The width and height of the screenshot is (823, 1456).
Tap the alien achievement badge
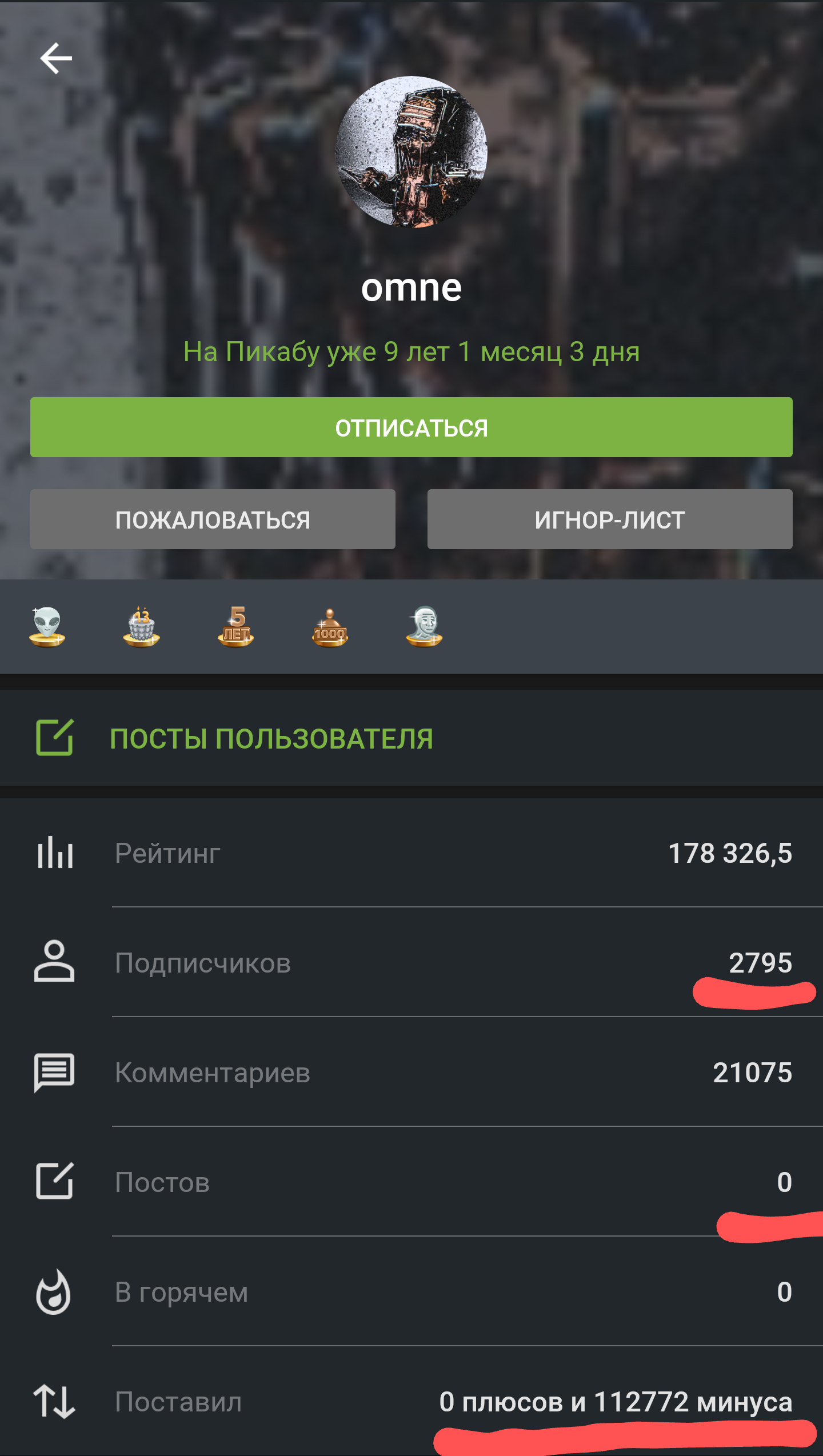coord(47,626)
